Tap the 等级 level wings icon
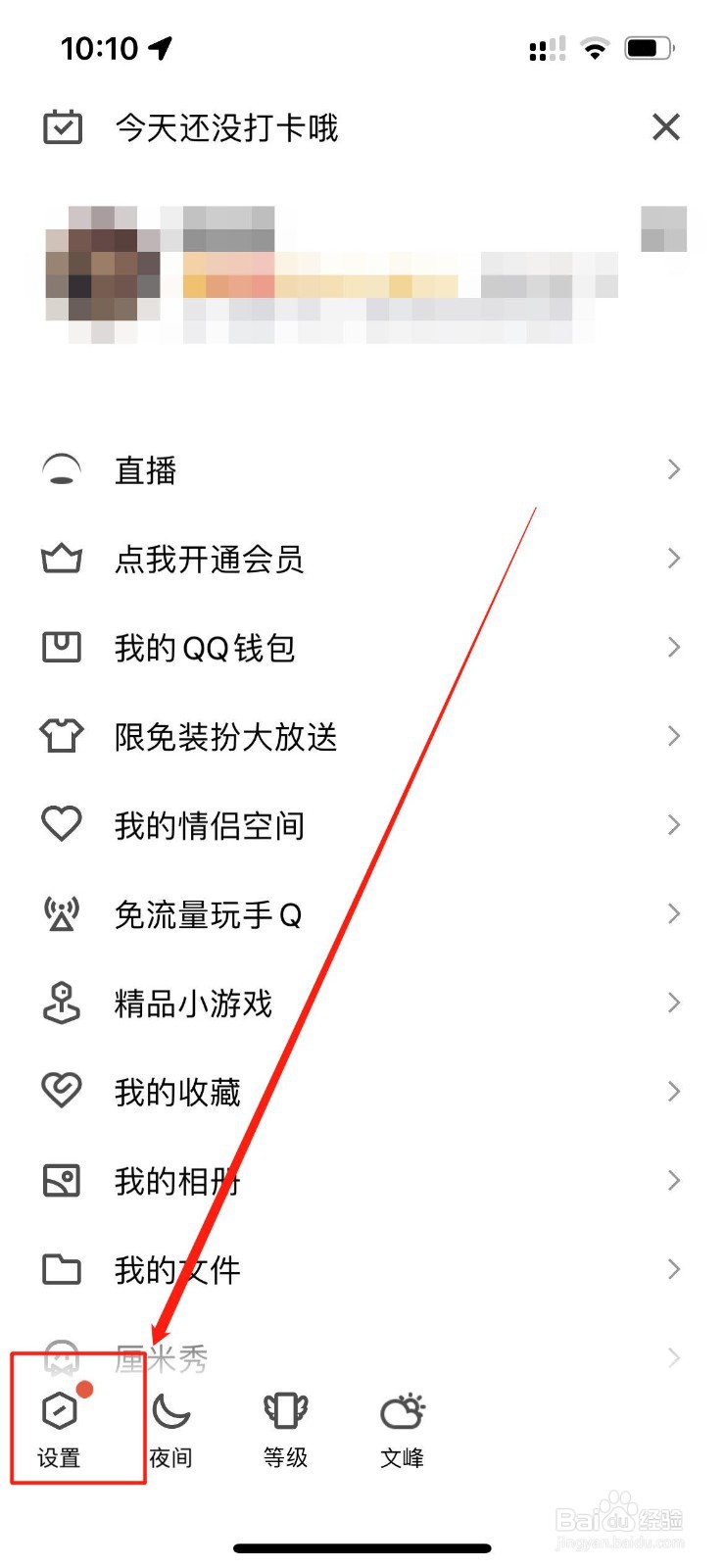Viewport: 724px width, 1568px height. (x=283, y=1411)
